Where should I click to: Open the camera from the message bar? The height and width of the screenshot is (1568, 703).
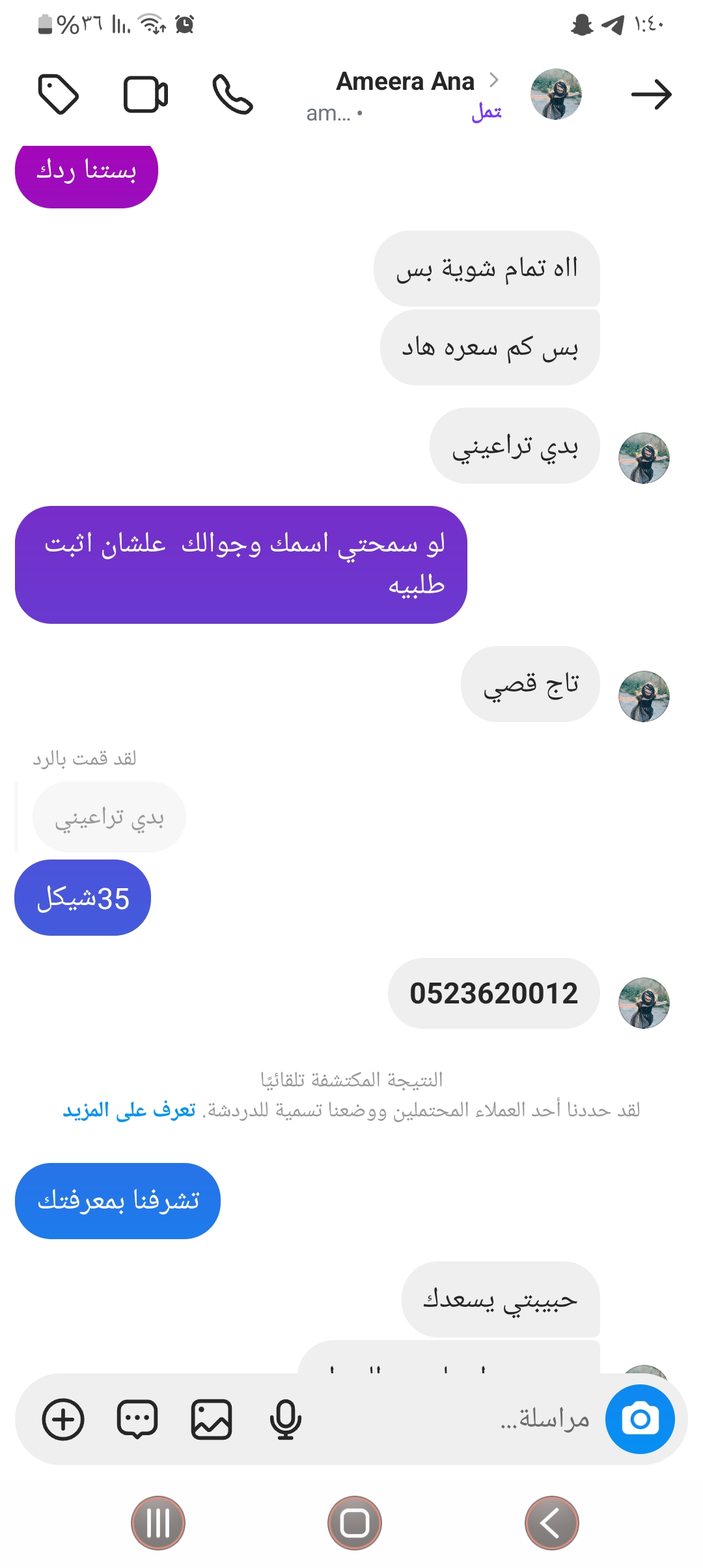coord(639,1419)
